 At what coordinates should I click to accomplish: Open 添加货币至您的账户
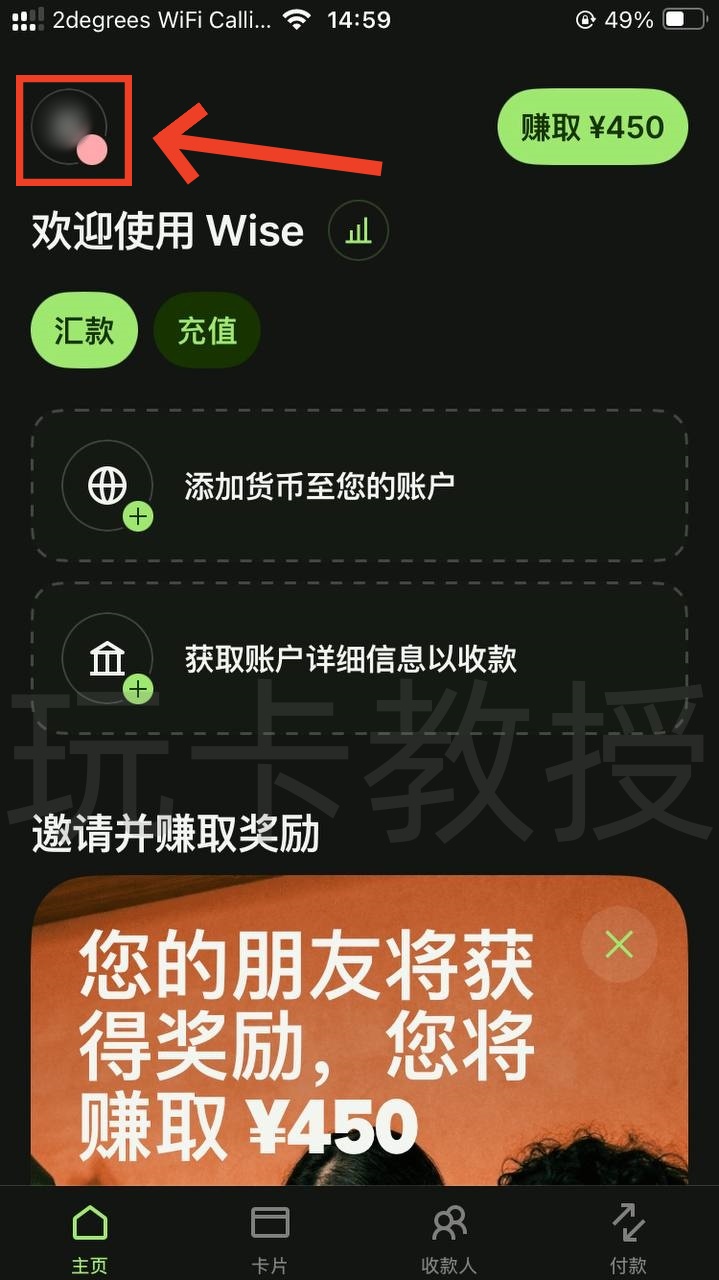pyautogui.click(x=359, y=487)
